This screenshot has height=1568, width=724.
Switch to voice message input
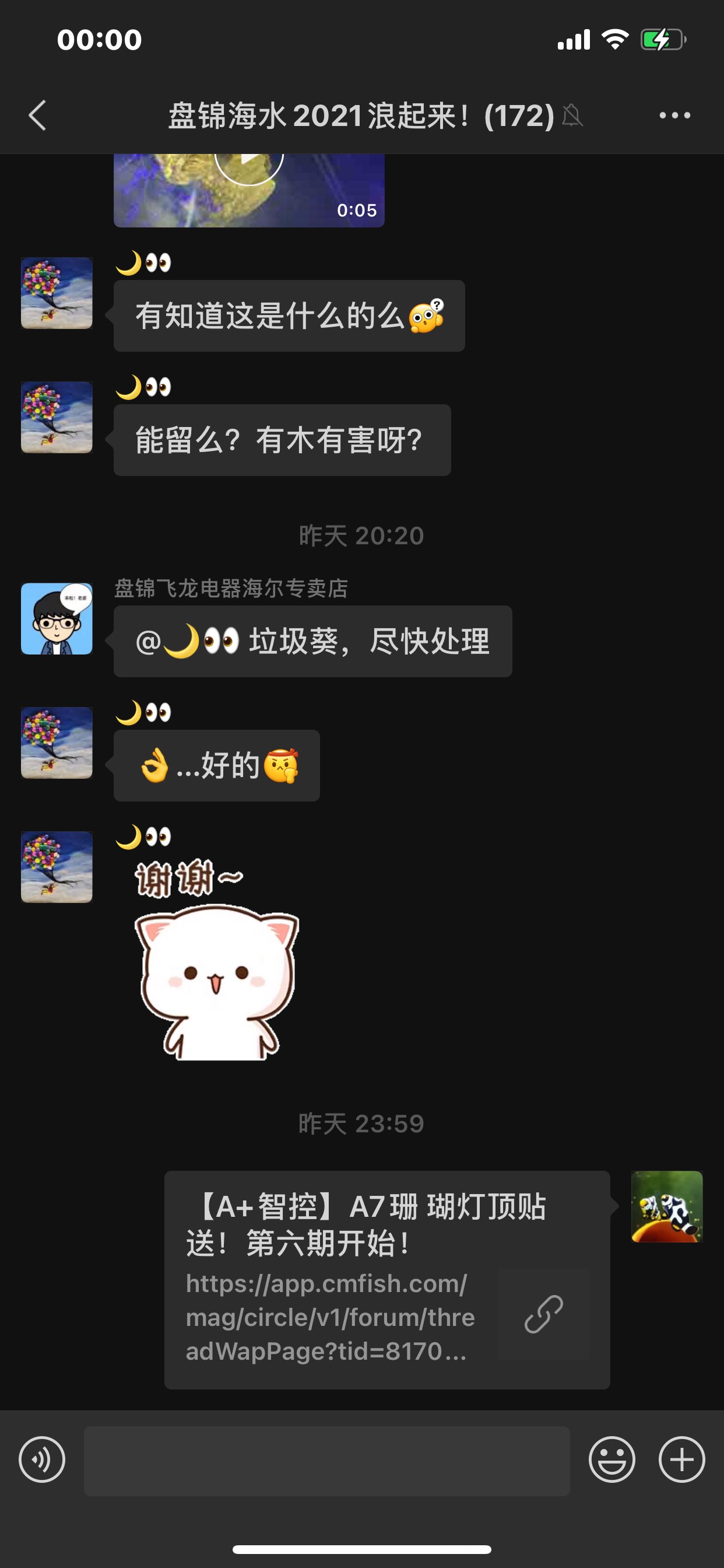[42, 1459]
